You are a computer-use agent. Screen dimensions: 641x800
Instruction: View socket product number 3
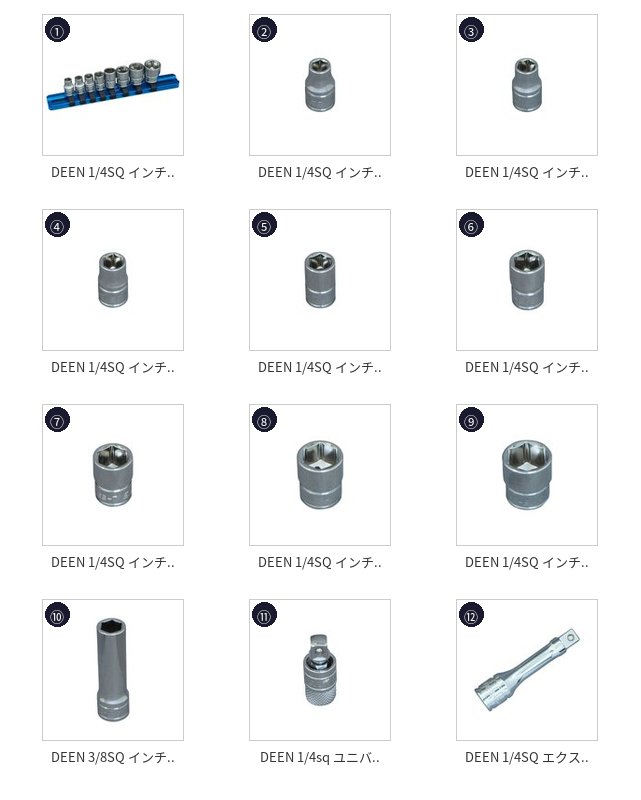point(527,85)
